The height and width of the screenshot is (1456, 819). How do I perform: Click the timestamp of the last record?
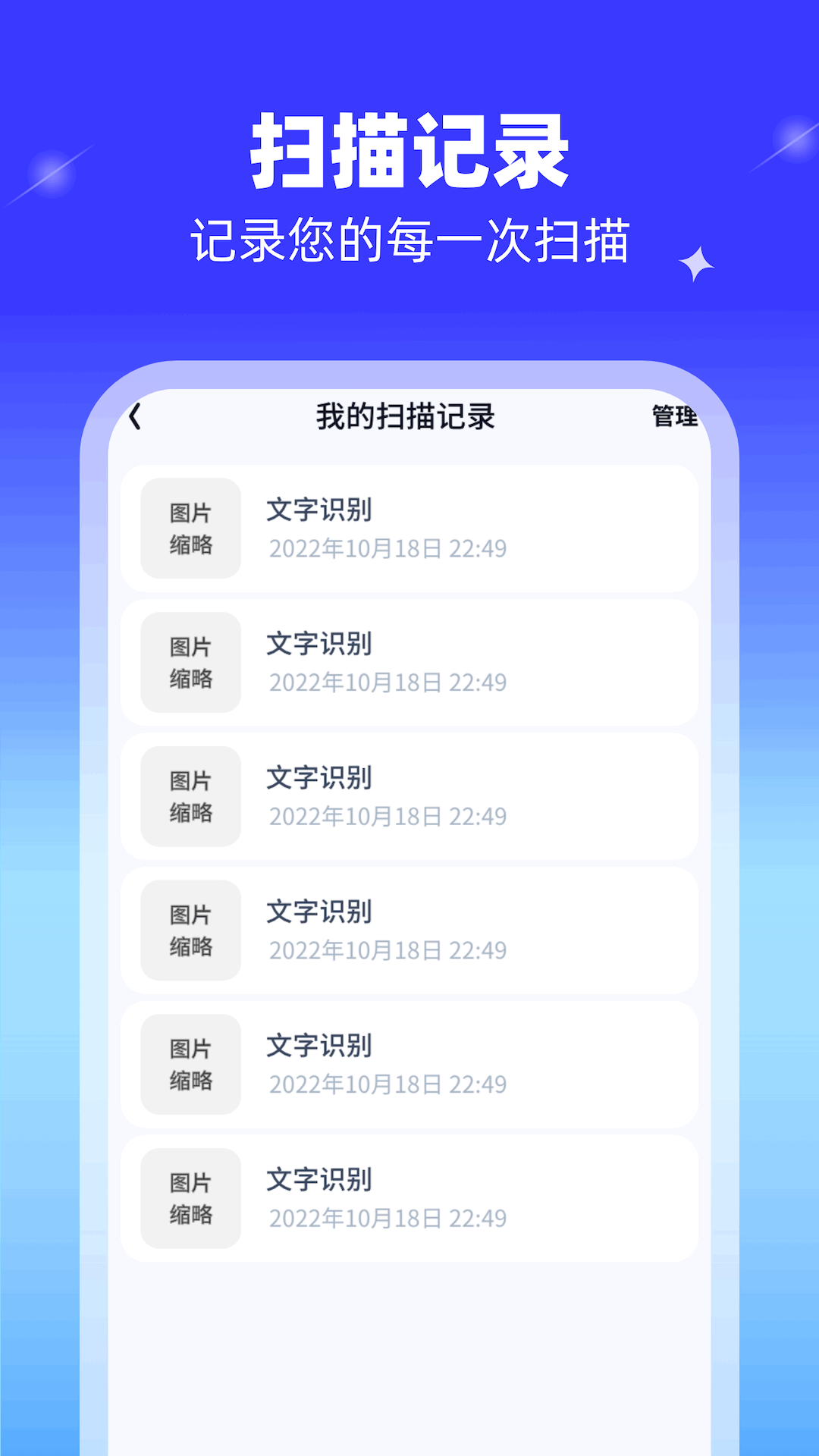pos(388,1219)
